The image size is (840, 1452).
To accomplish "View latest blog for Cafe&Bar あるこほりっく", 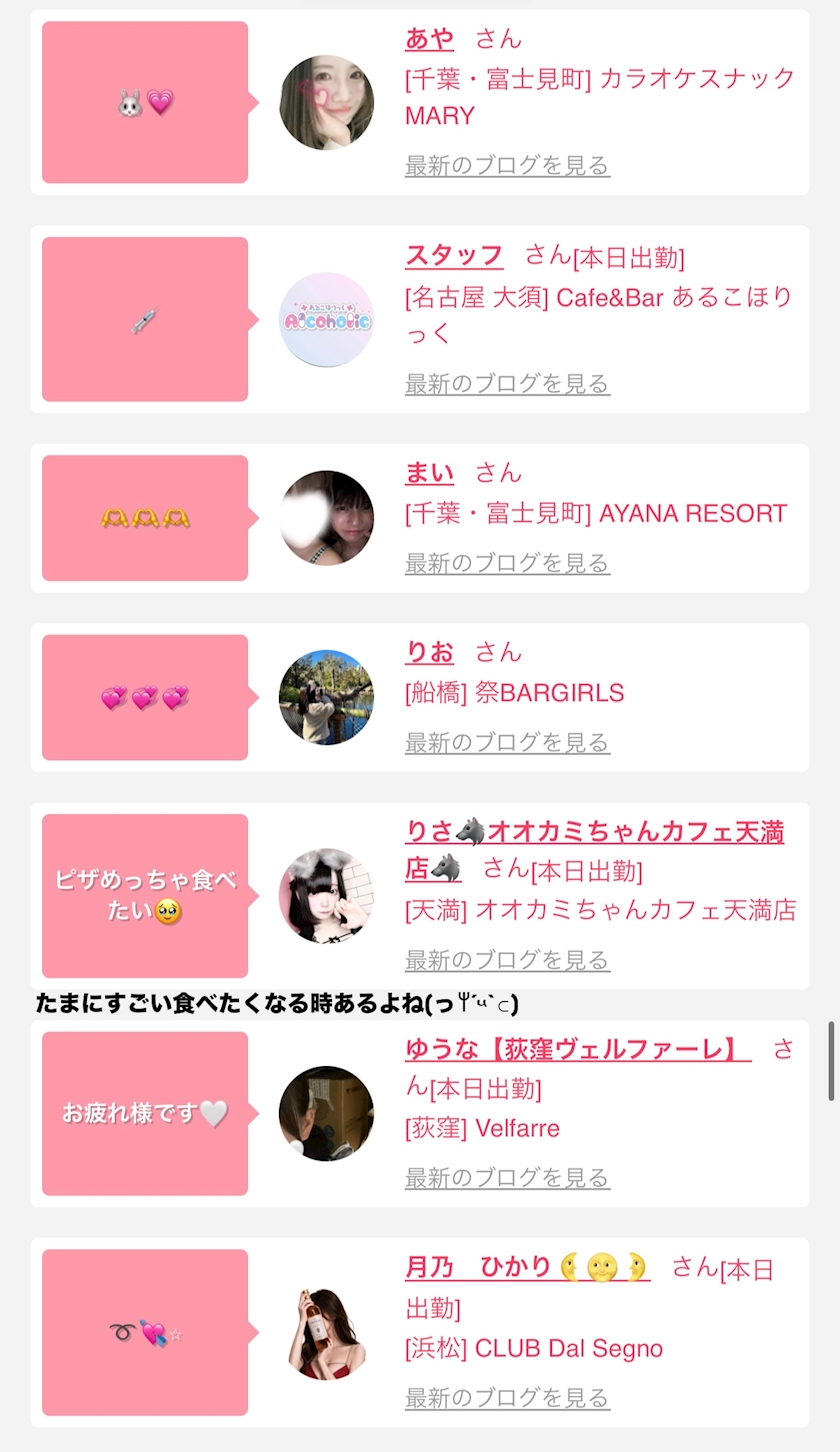I will (507, 383).
